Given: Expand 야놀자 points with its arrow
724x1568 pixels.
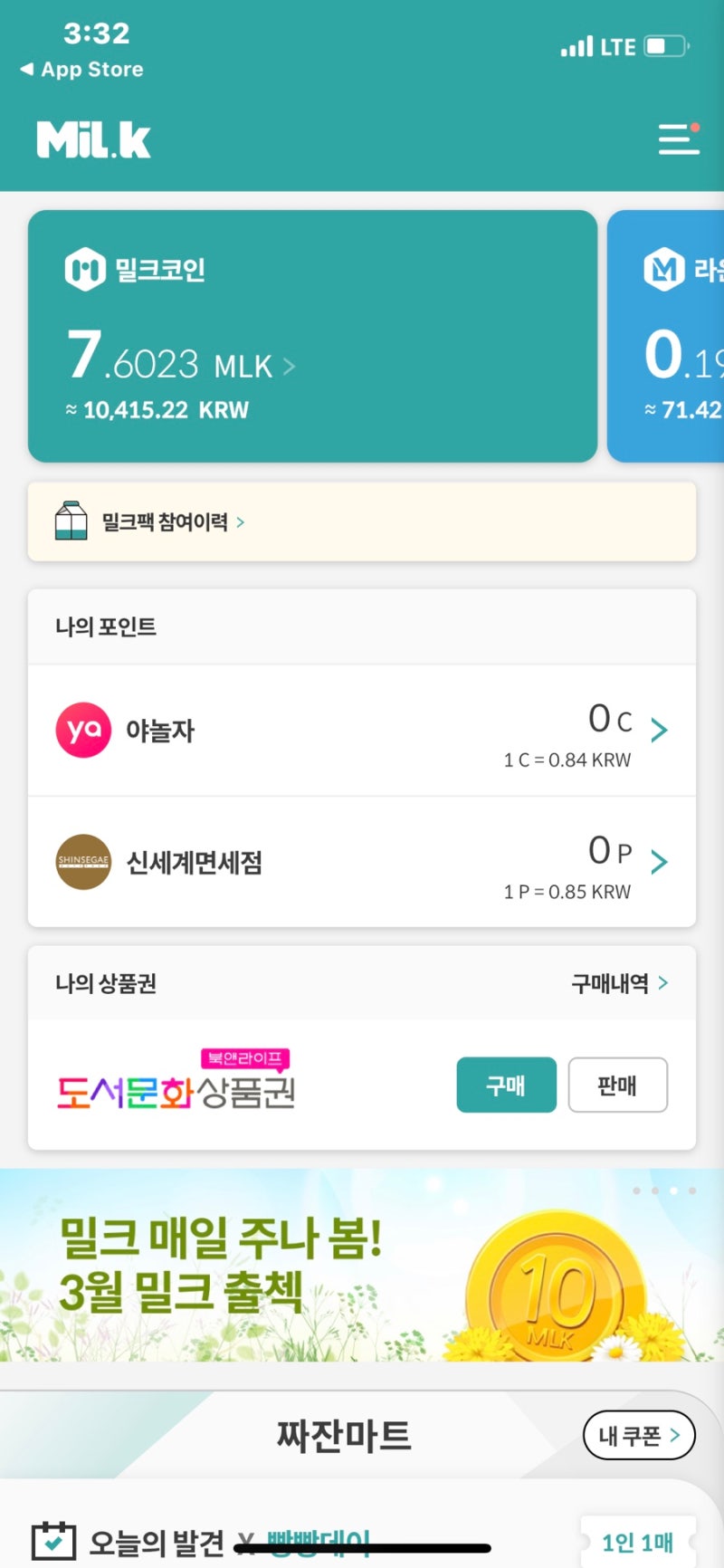Looking at the screenshot, I should 662,730.
